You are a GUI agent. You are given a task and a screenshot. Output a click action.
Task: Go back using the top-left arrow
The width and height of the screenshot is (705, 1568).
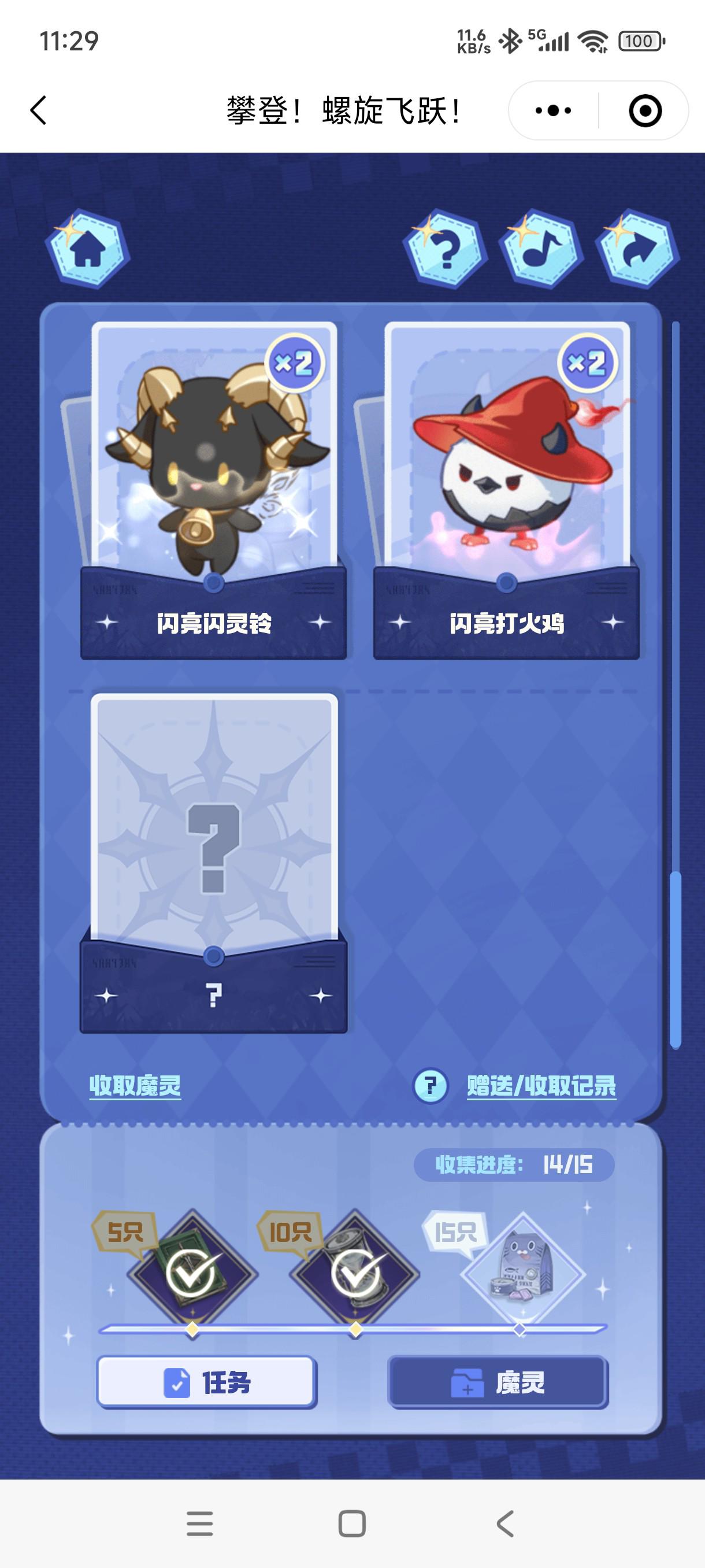tap(38, 111)
